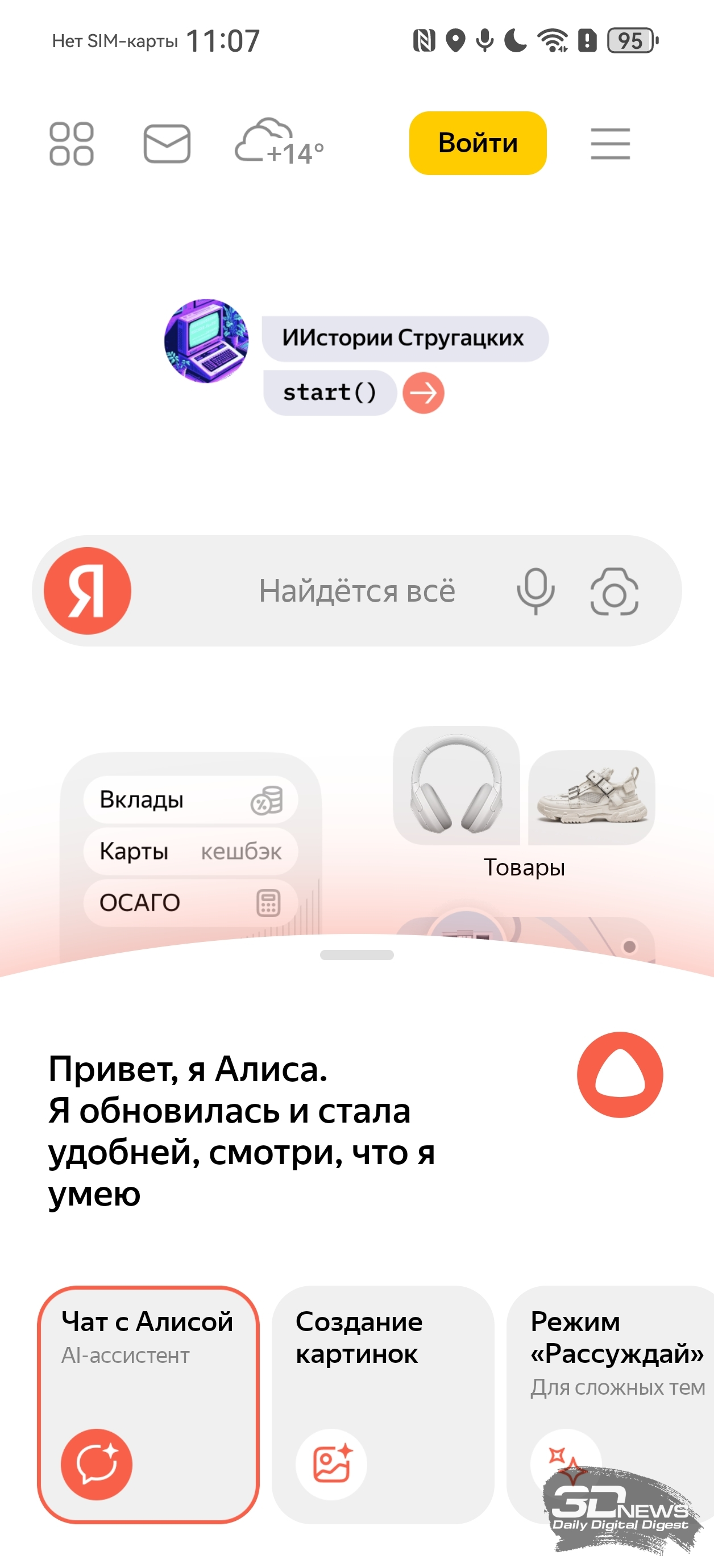Tap the red arrow next to start()
The width and height of the screenshot is (714, 1568).
[x=424, y=393]
